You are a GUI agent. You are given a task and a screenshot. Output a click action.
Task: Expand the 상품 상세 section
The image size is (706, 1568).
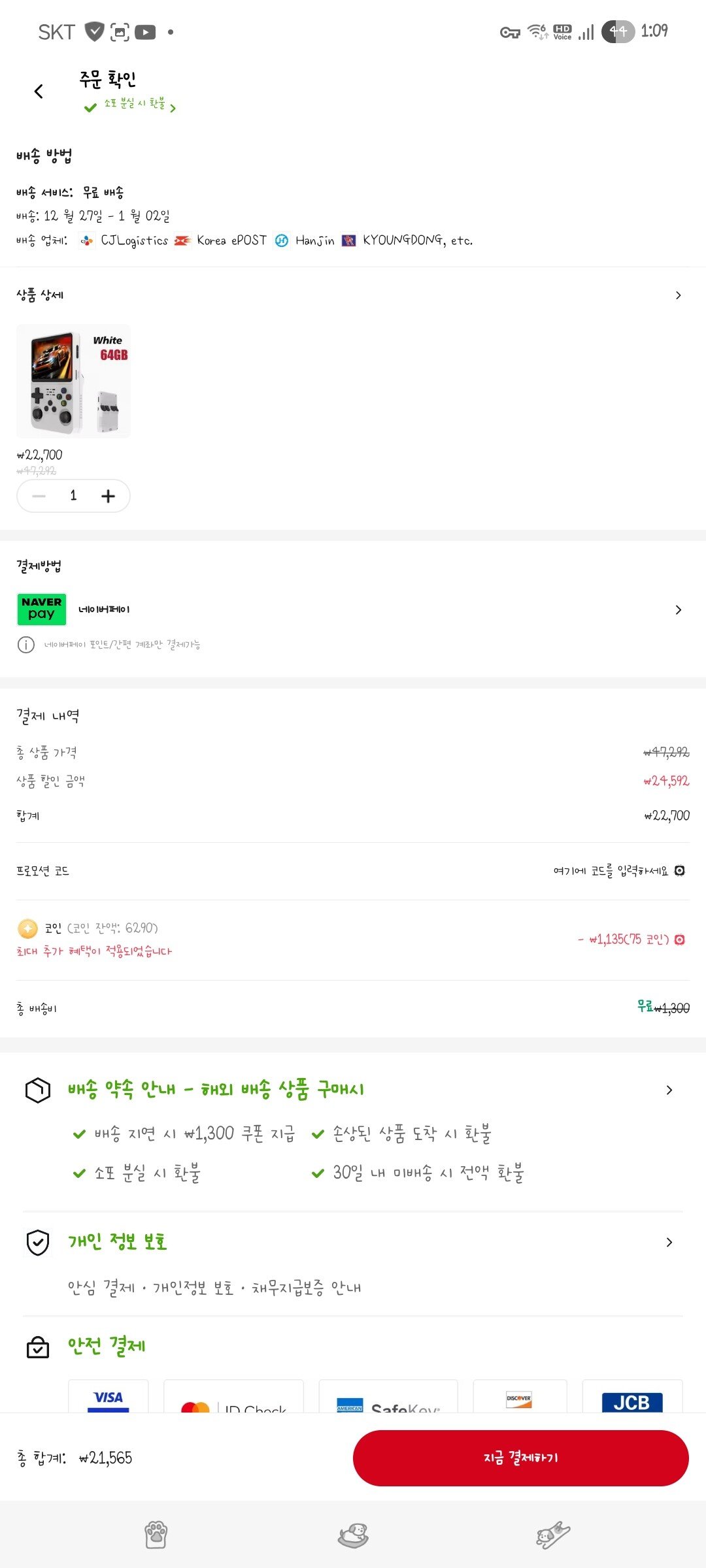pyautogui.click(x=679, y=295)
